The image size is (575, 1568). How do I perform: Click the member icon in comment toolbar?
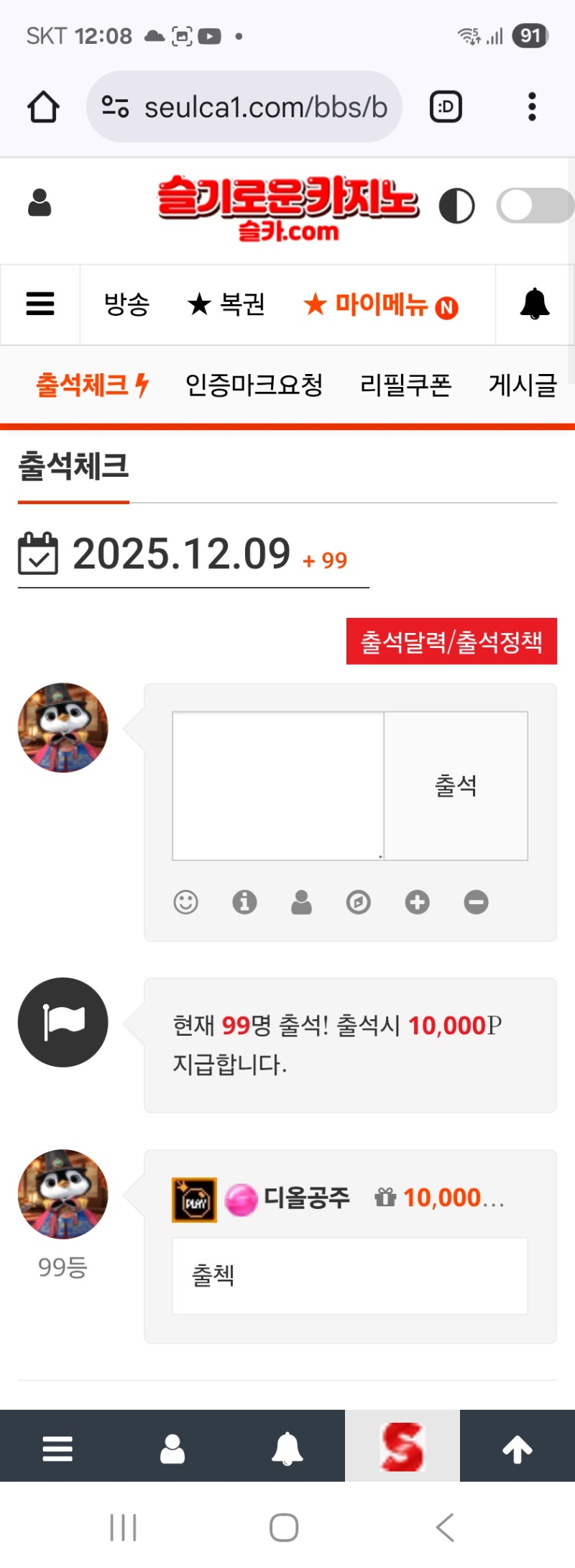[x=301, y=902]
